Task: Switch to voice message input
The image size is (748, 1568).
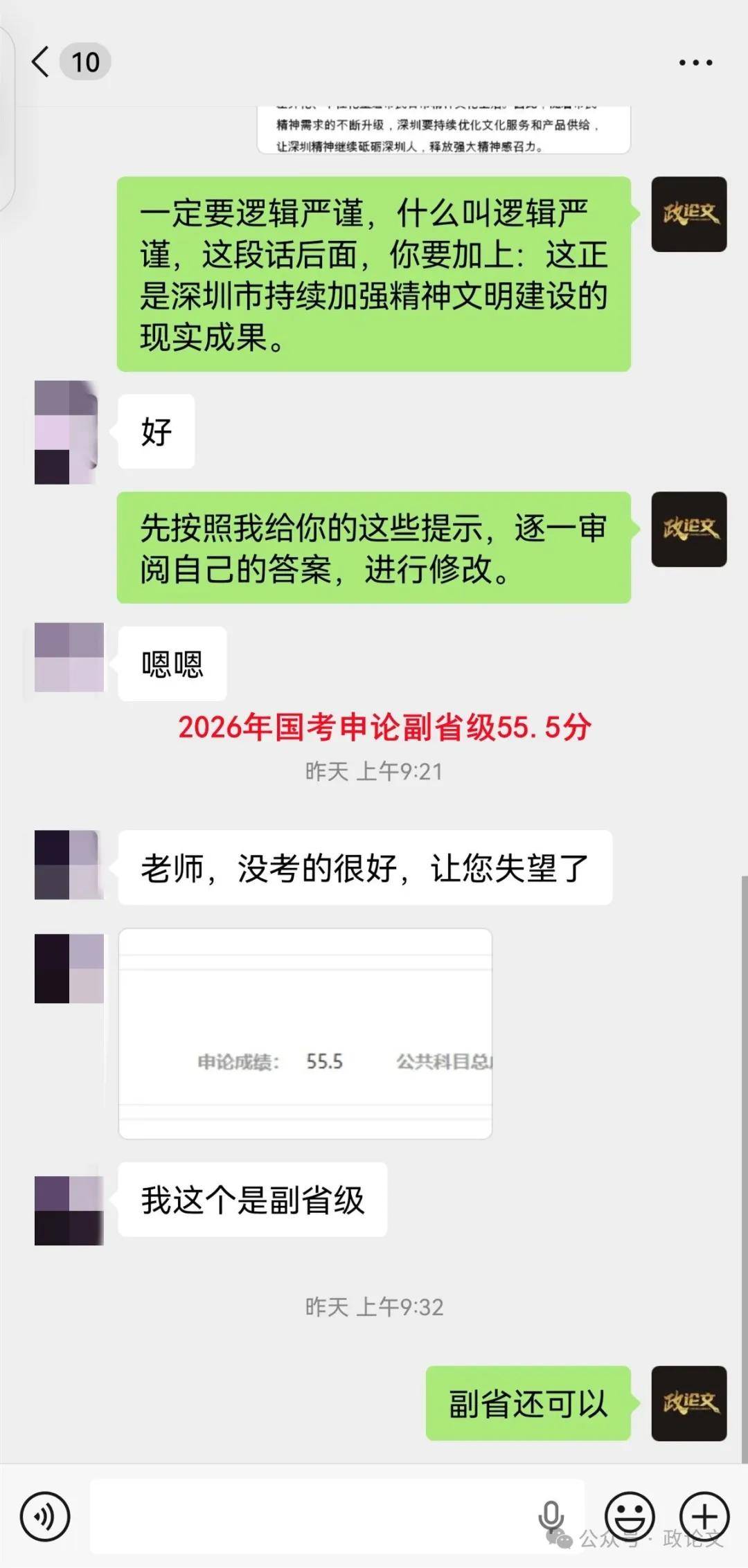Action: (45, 1517)
